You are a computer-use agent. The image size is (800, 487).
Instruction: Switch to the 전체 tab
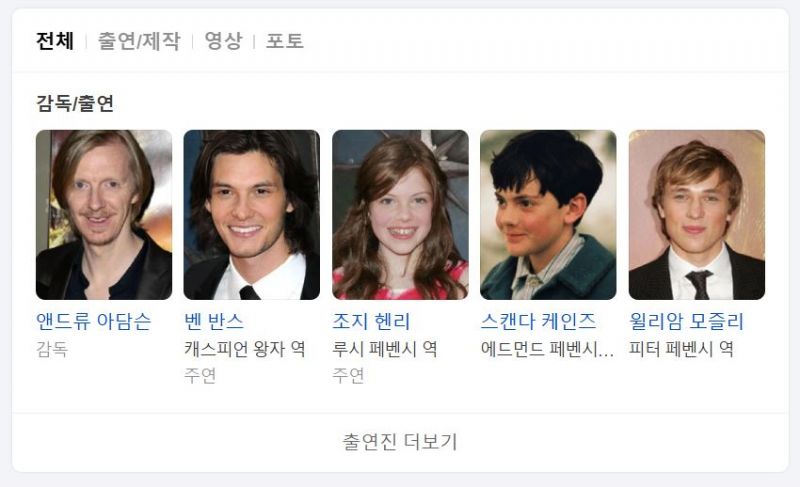(x=55, y=41)
